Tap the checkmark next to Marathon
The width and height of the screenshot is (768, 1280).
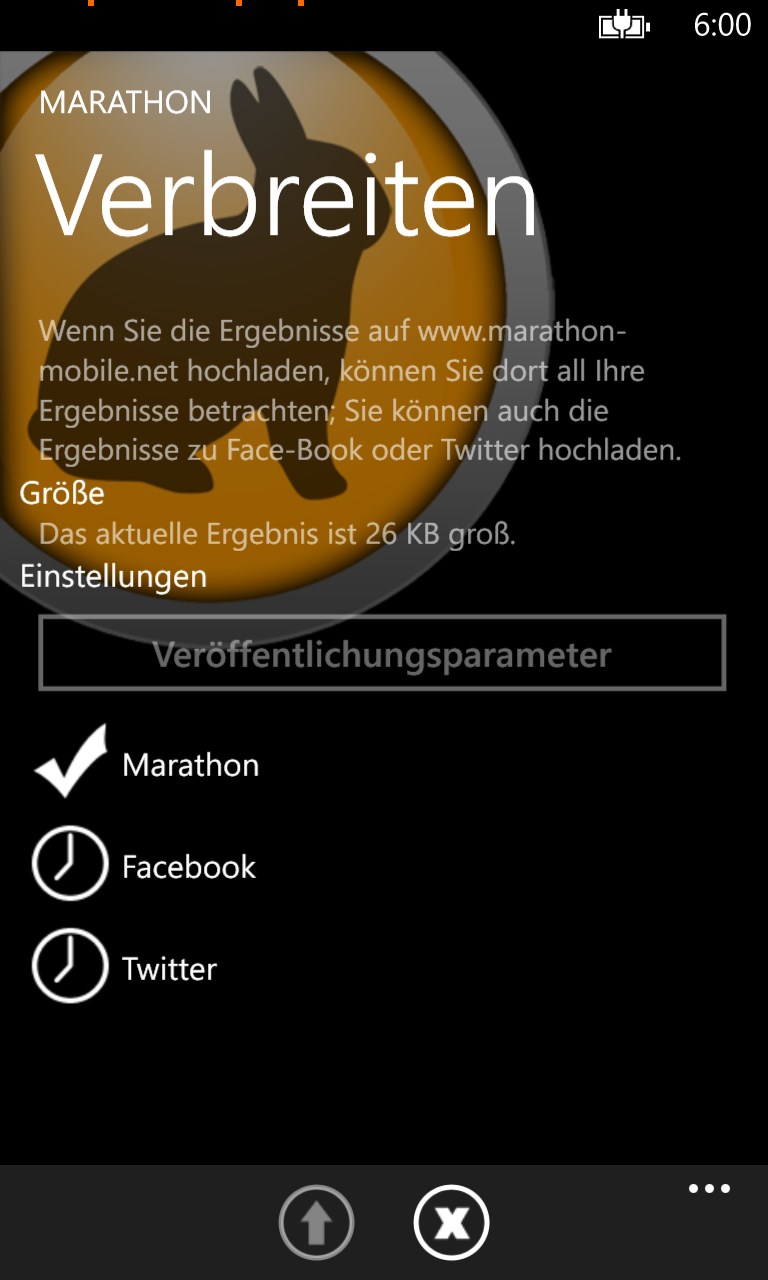pyautogui.click(x=69, y=762)
